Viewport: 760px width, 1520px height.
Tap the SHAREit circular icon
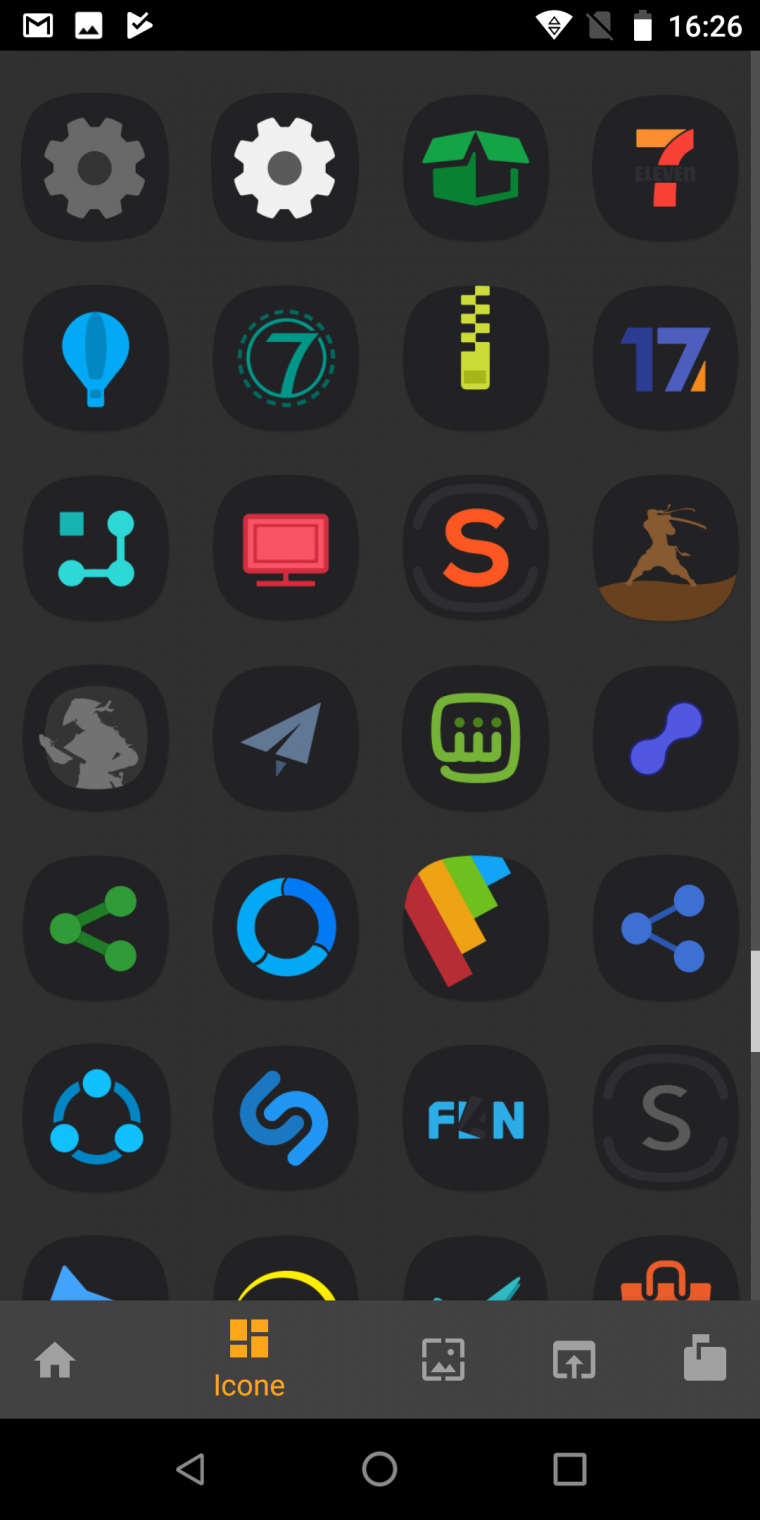click(x=95, y=1118)
